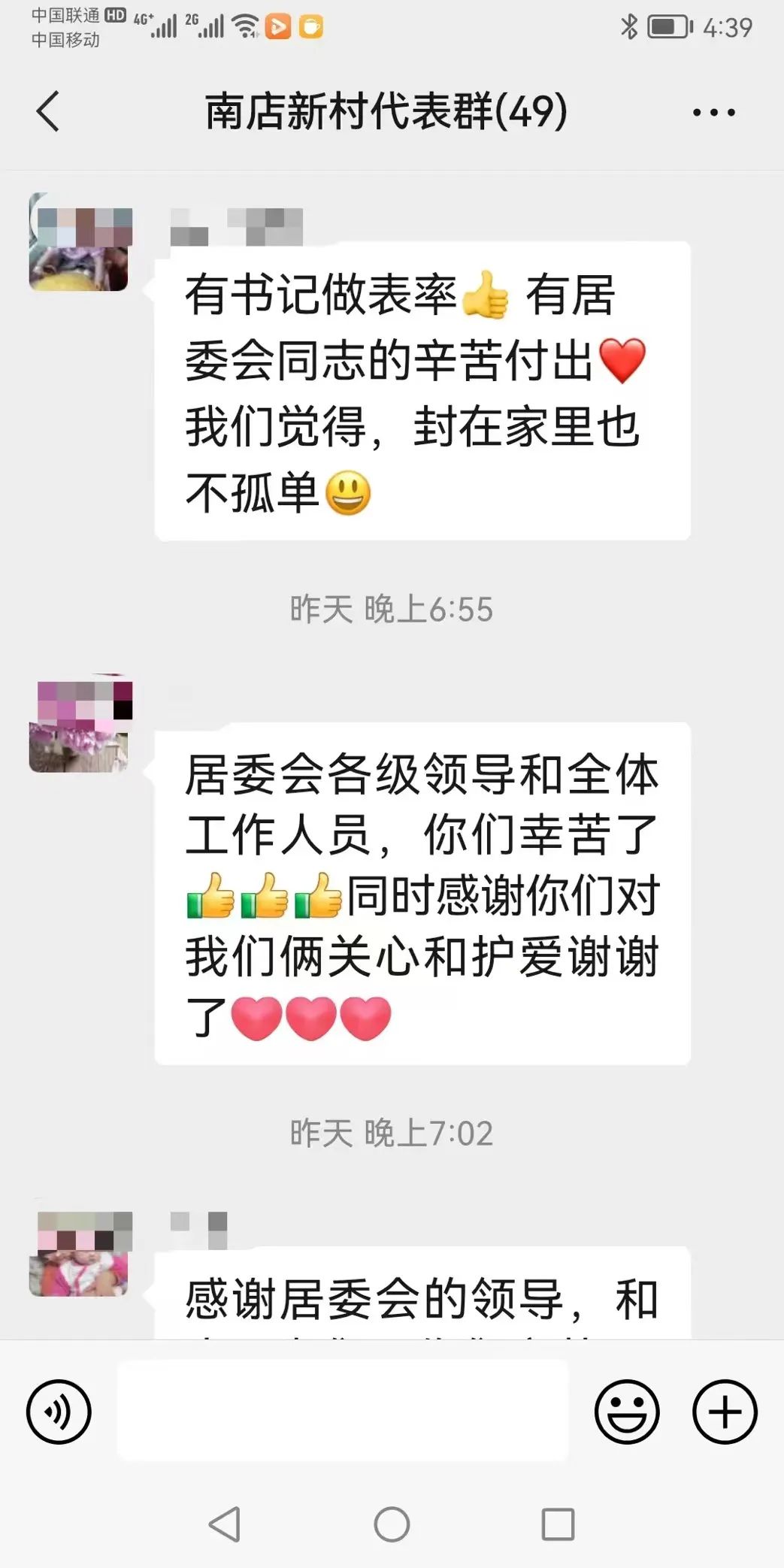Screen dimensions: 784x1568
Task: Open avatar of sender of 居委会各级领导 message
Action: point(80,725)
